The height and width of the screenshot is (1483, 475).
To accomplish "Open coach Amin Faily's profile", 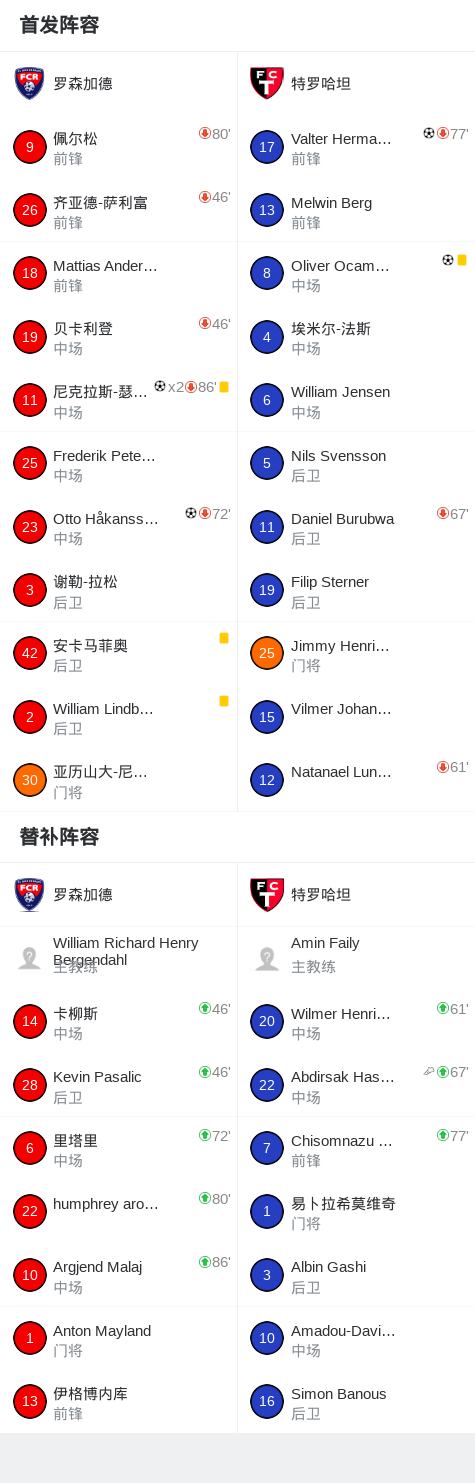I will [356, 958].
